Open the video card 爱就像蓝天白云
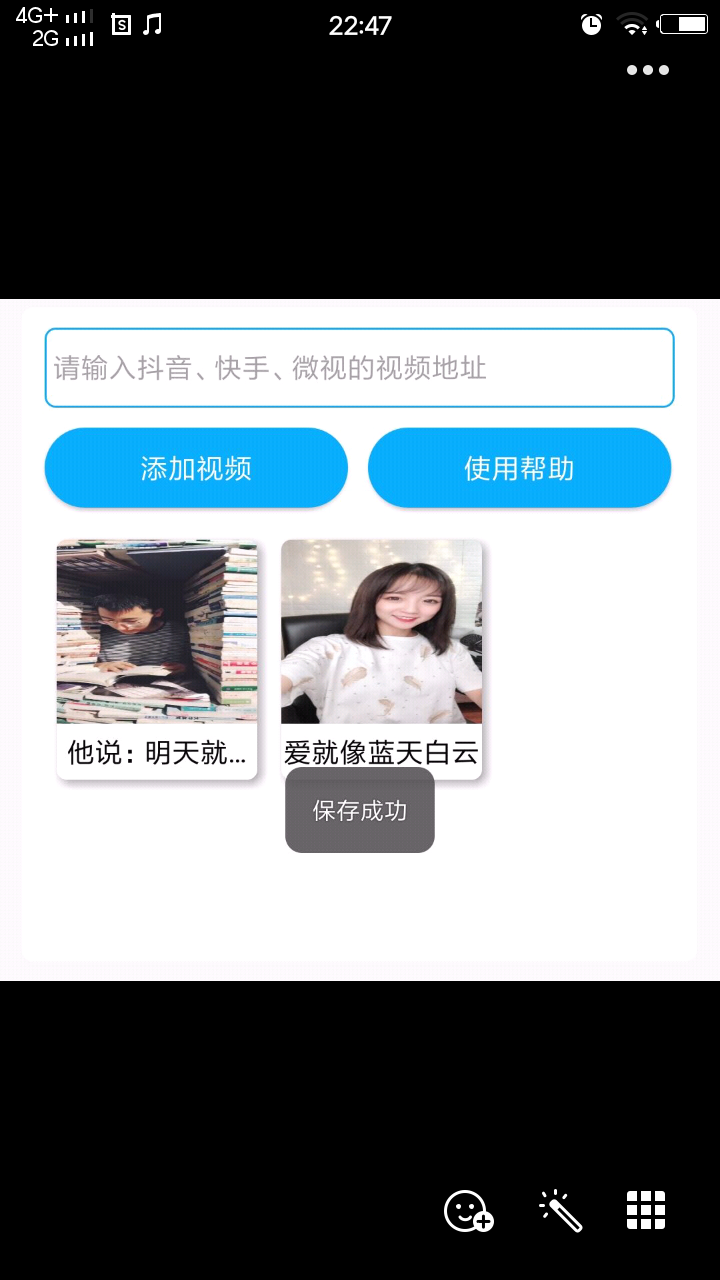This screenshot has width=720, height=1280. point(381,659)
